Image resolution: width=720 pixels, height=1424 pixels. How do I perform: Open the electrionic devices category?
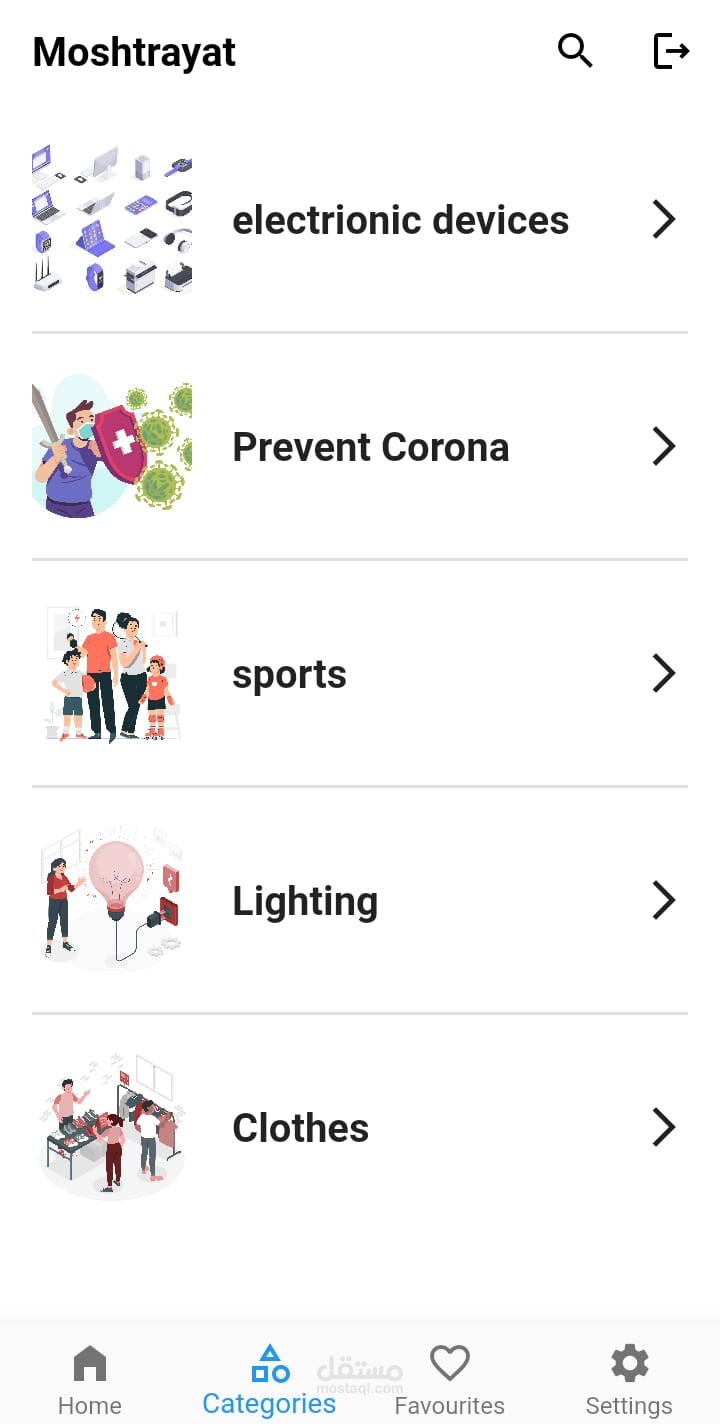400,220
